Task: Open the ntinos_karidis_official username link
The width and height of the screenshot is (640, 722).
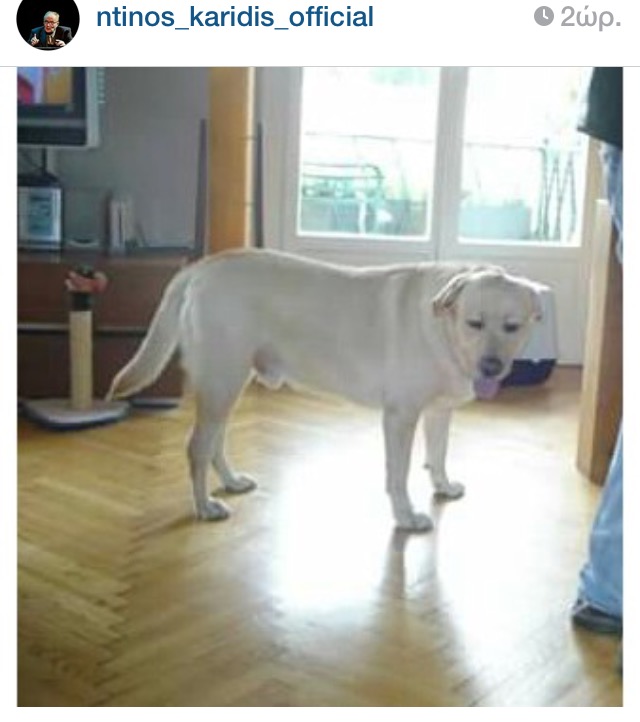Action: pos(234,17)
